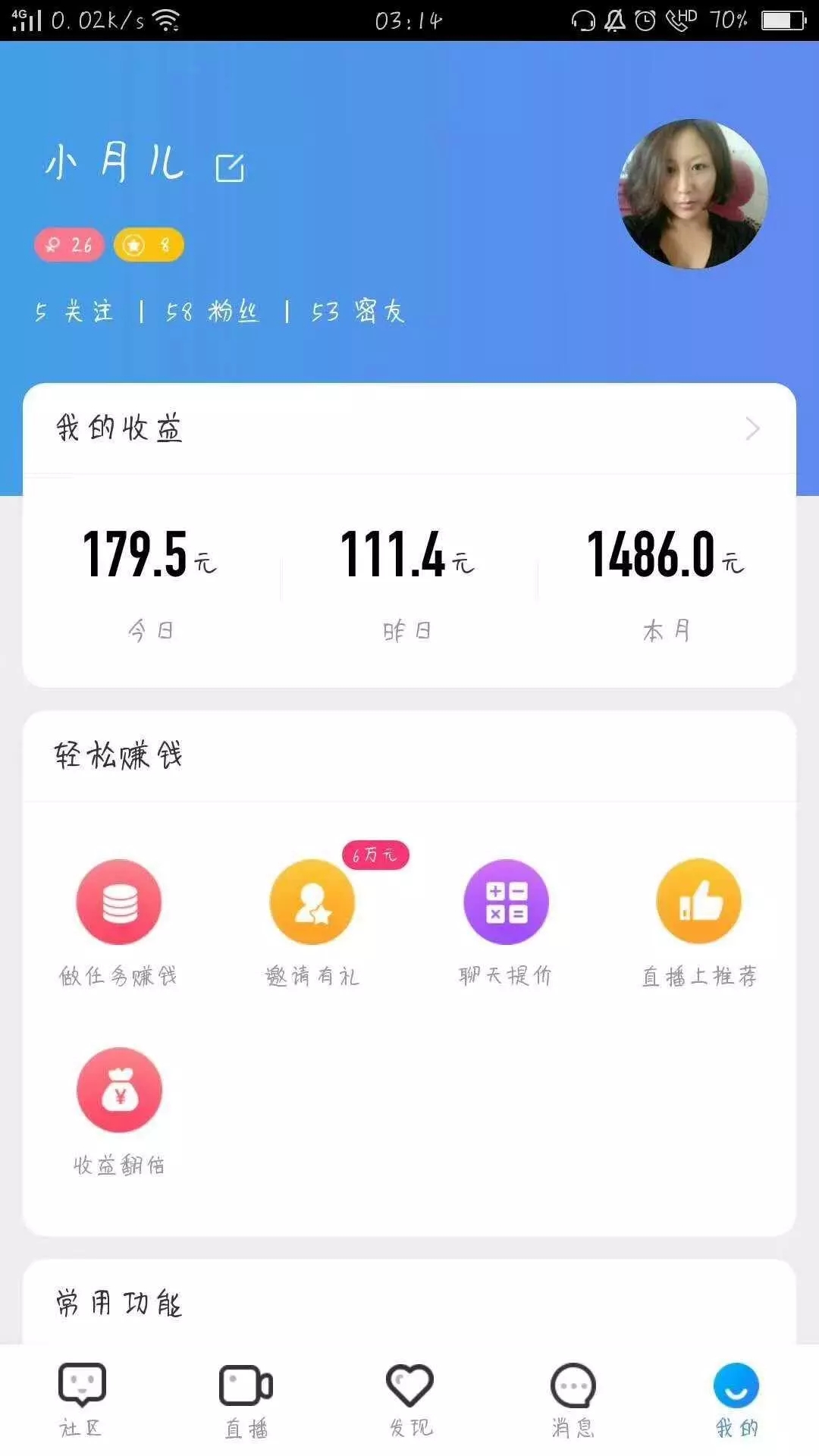Select the 我的 profile tab
Screen dimensions: 819x1456
coord(736,1399)
